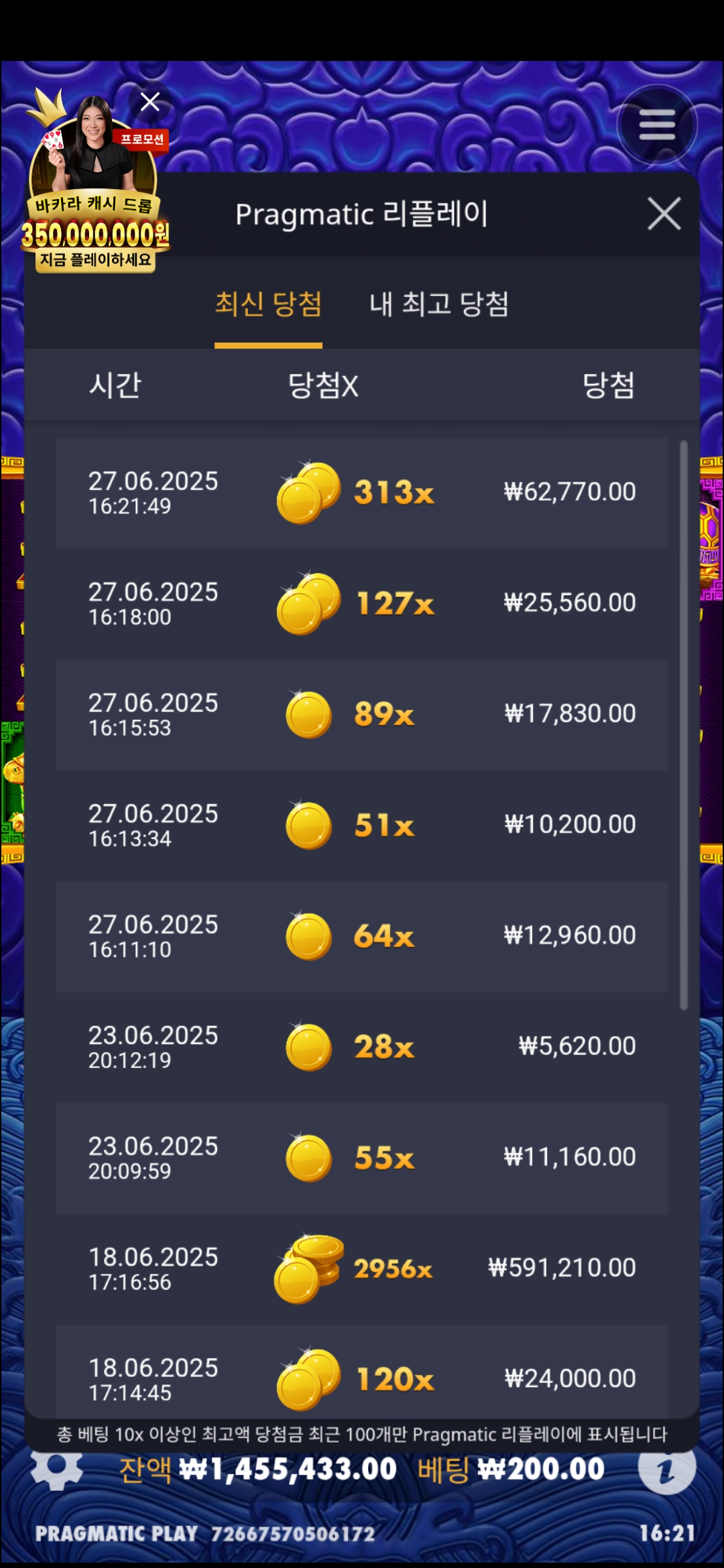Dismiss the 바카라 캐시 드롭 promotion banner
The image size is (724, 1568).
(x=150, y=102)
